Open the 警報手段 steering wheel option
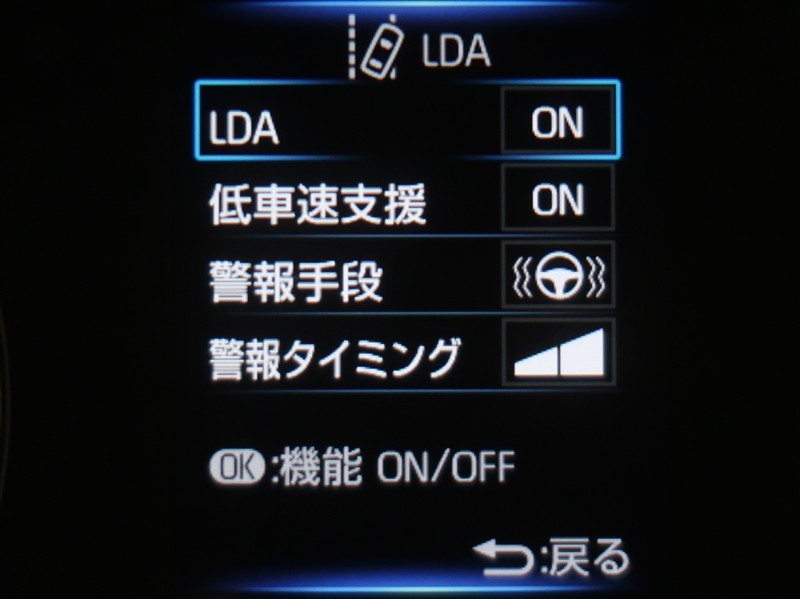 557,275
